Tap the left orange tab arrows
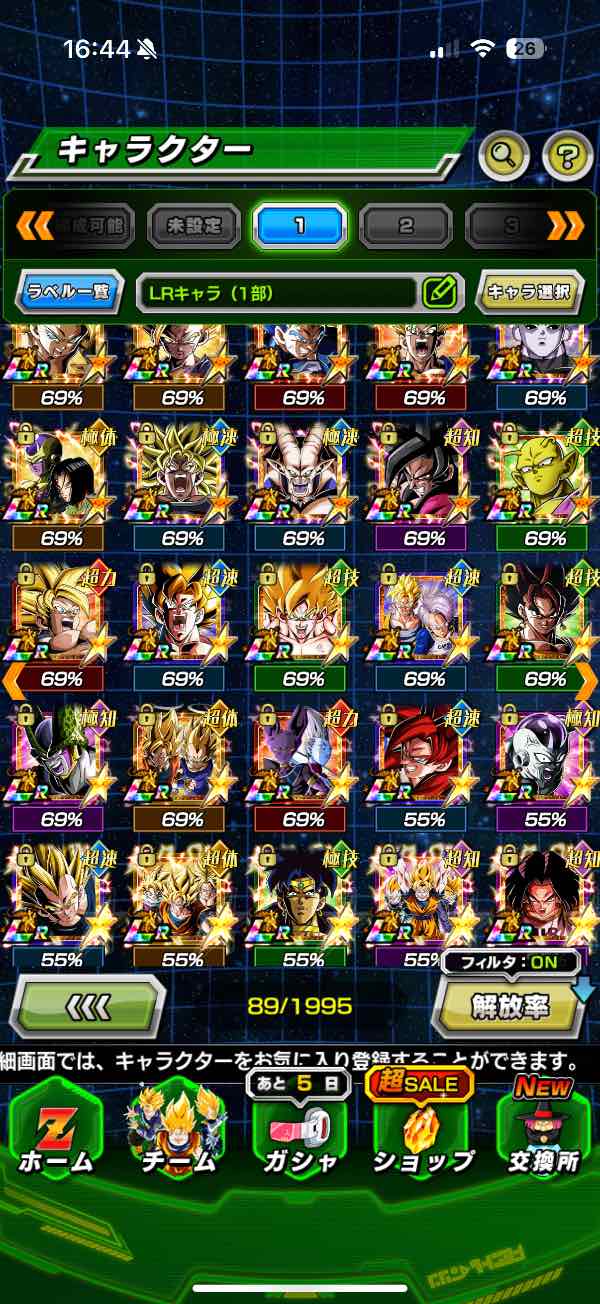Viewport: 600px width, 1304px height. pyautogui.click(x=34, y=226)
